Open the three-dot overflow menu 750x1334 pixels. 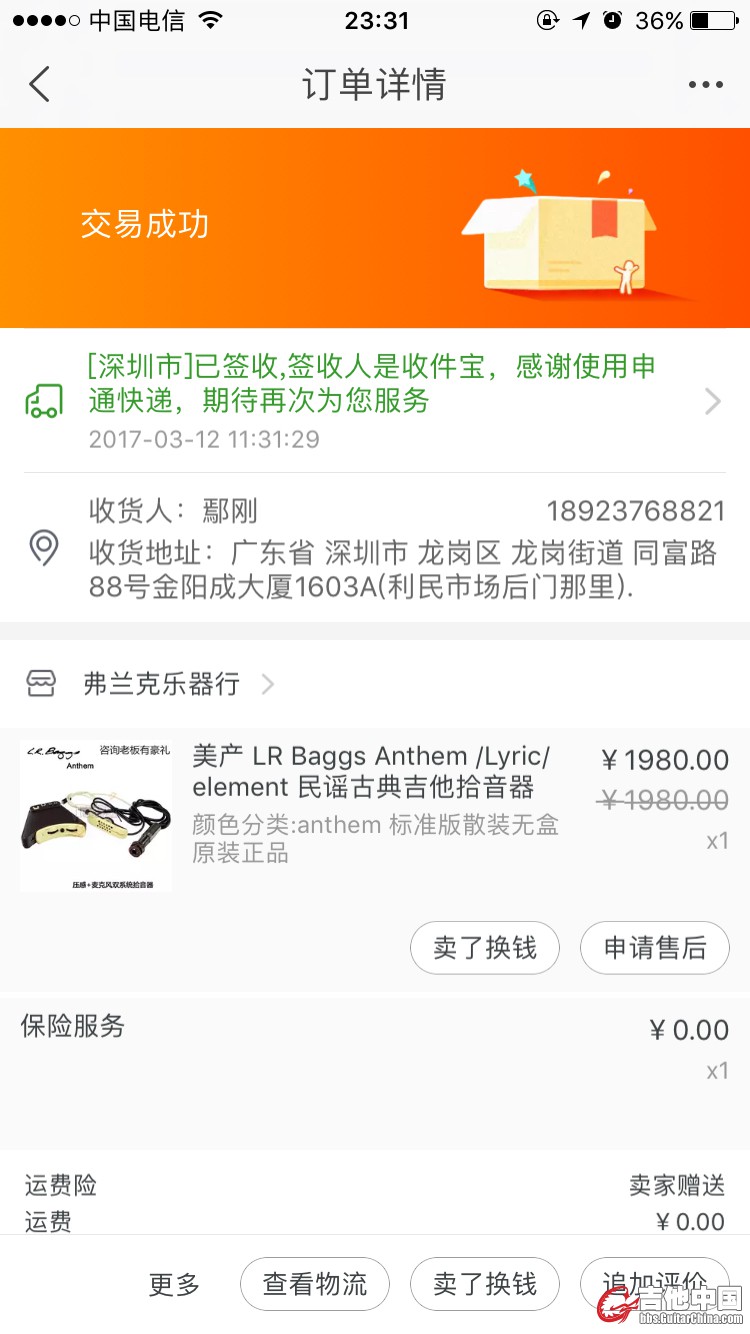click(x=705, y=85)
